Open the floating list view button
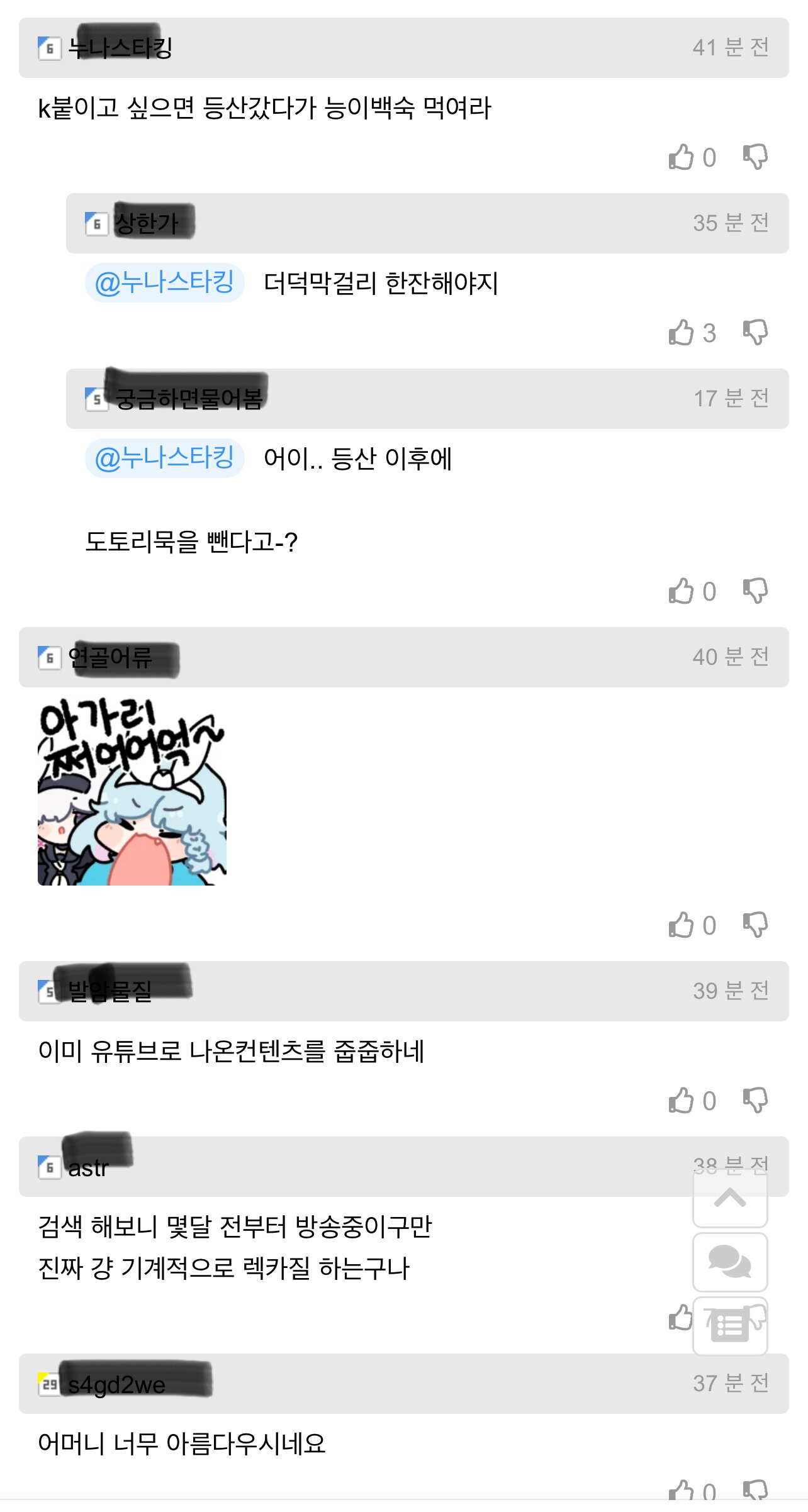Screen dimensions: 808x1512 click(x=730, y=1326)
